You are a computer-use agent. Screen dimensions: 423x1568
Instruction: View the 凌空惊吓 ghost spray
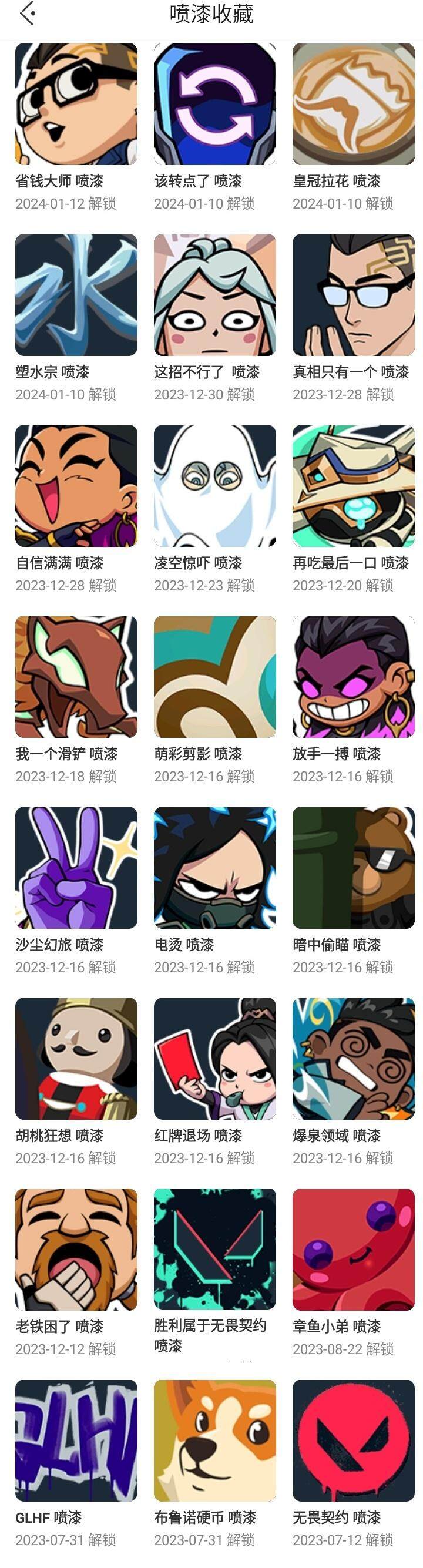click(x=214, y=486)
